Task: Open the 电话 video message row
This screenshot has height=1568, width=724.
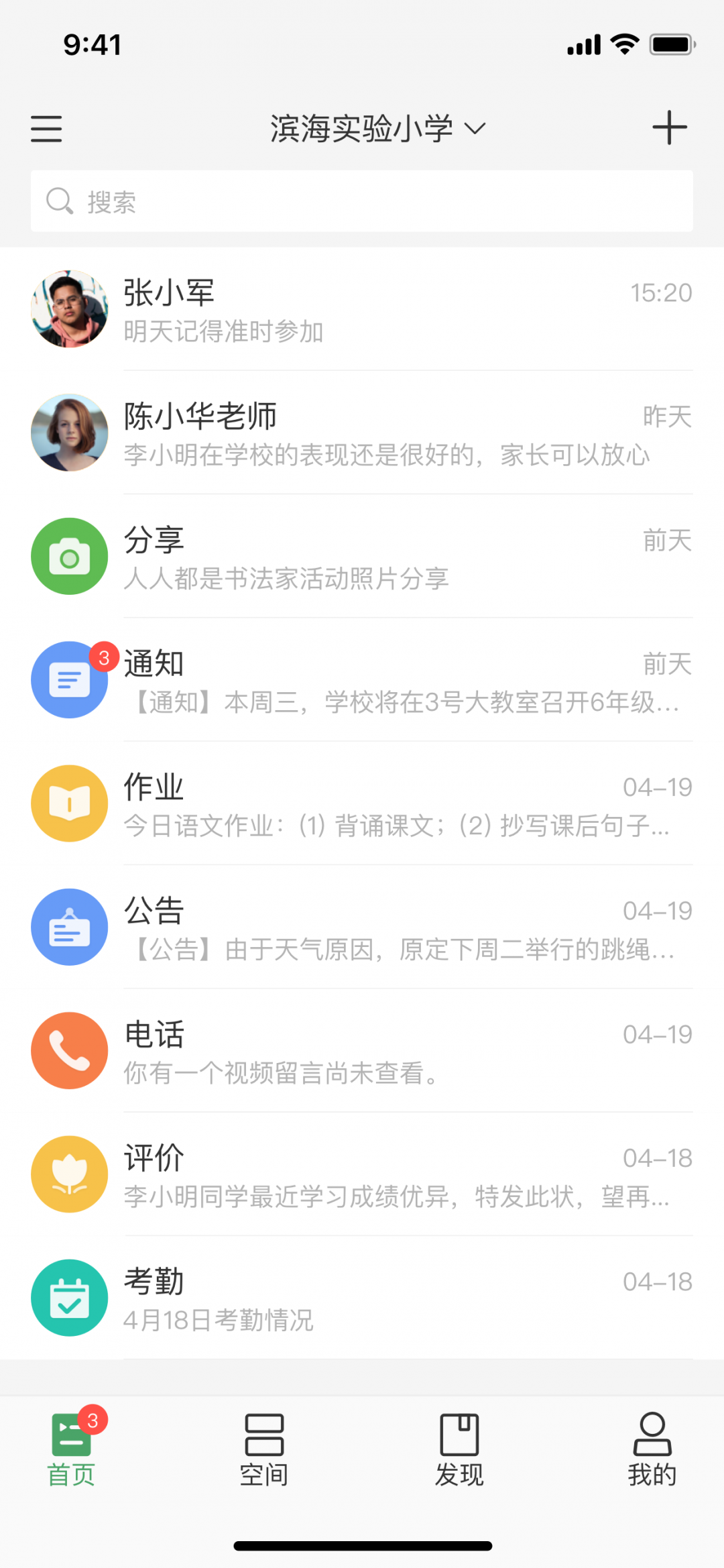Action: [362, 1051]
